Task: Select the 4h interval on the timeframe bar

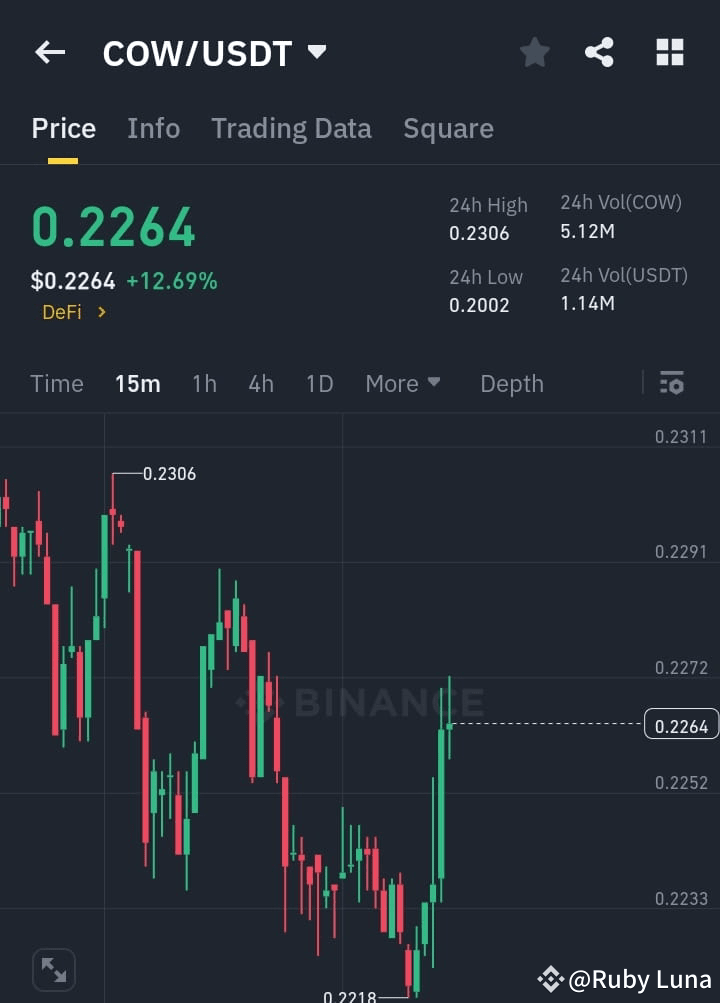Action: [x=260, y=383]
